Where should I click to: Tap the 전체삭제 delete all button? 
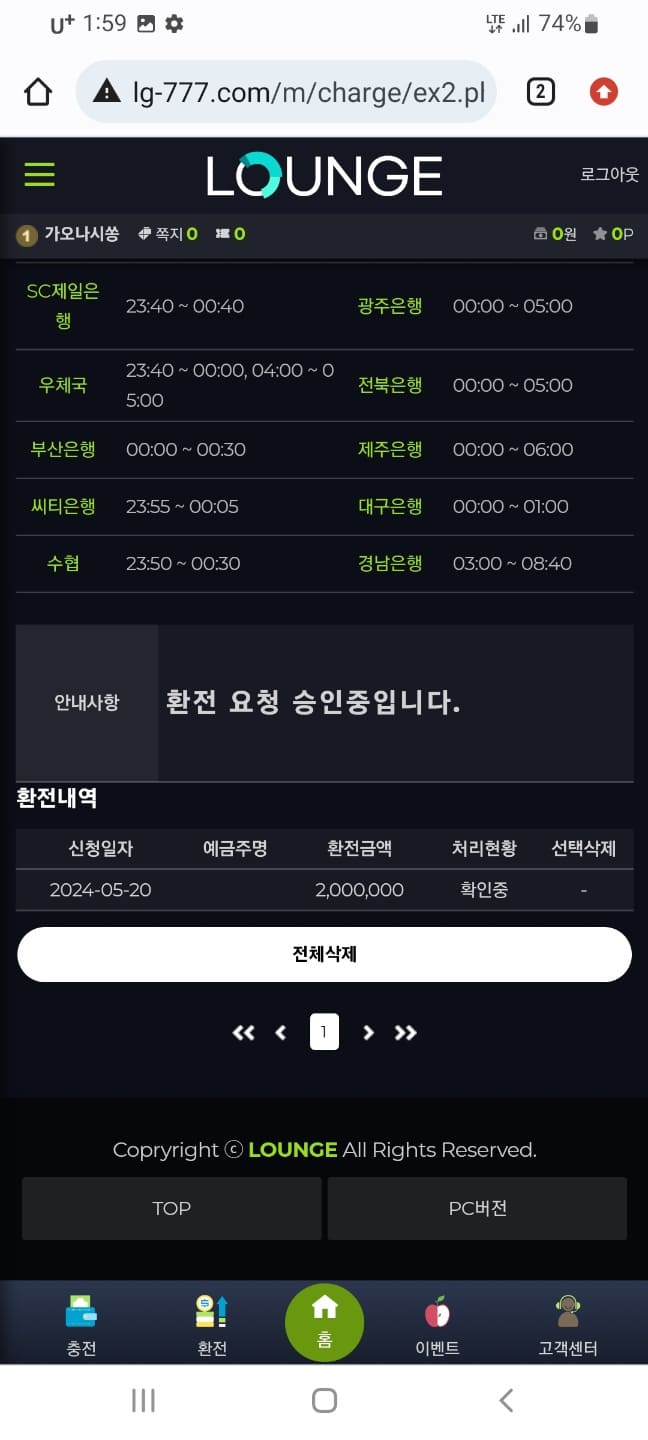[x=324, y=954]
